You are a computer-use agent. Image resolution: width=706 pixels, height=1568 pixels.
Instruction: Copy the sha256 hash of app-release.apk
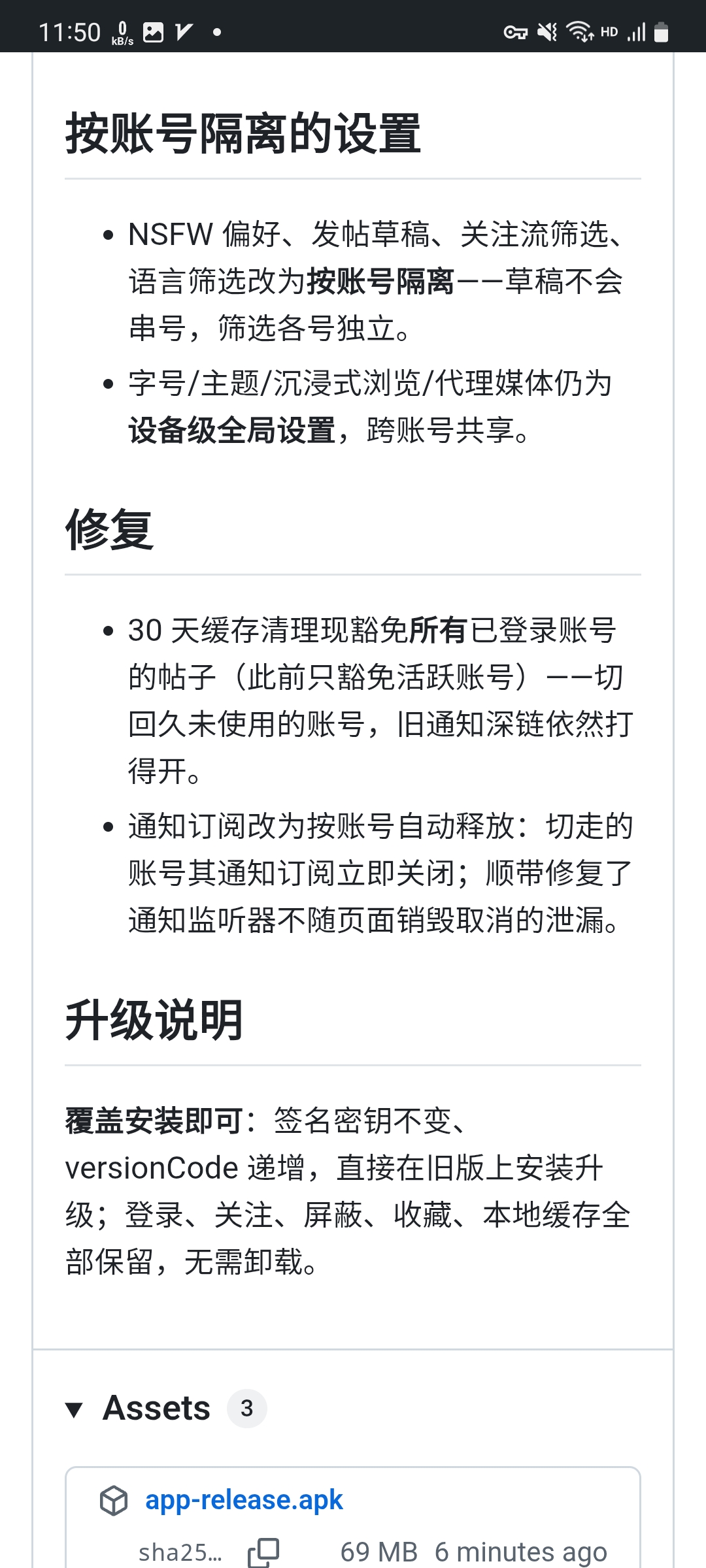coord(263,1552)
